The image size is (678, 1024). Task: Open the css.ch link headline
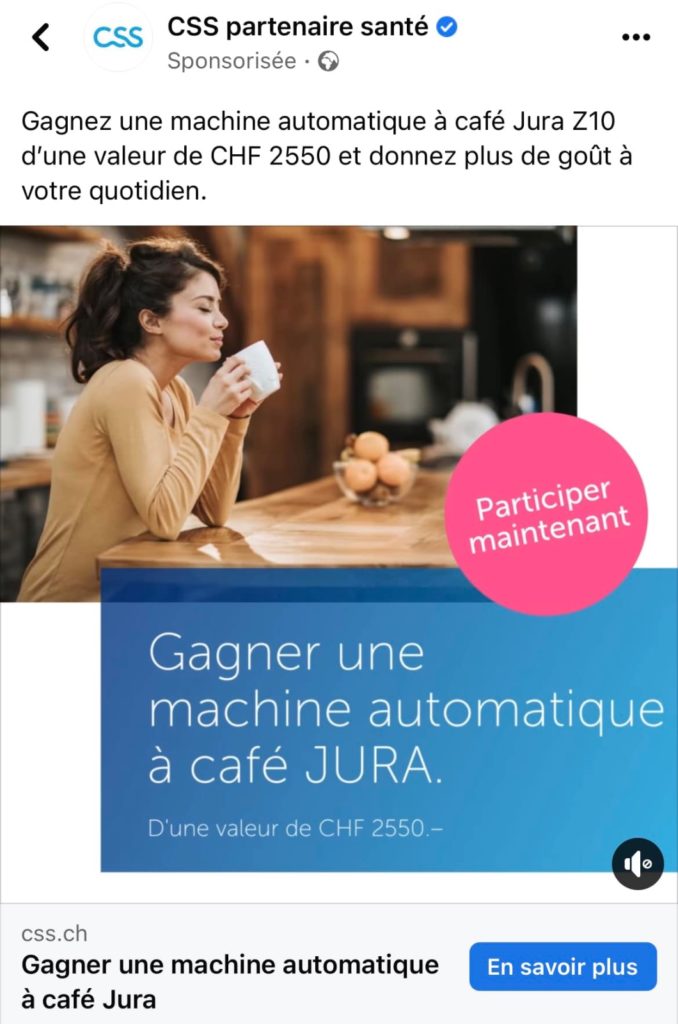[x=230, y=981]
